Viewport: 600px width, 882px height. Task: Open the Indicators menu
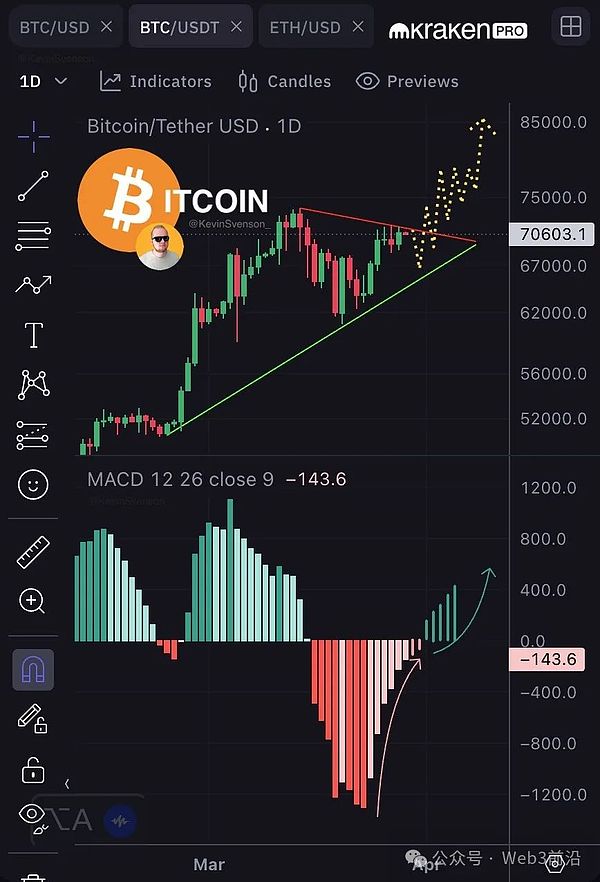[156, 81]
